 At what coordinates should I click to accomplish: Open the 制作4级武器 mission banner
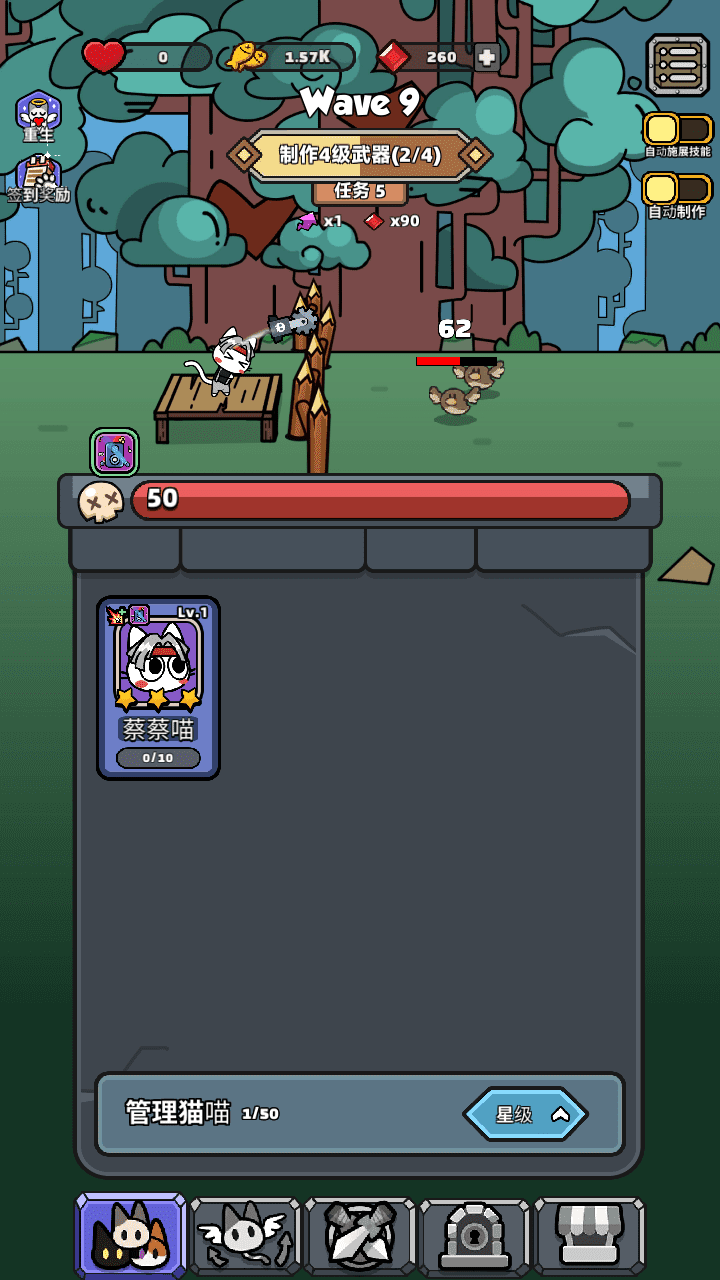tap(360, 154)
